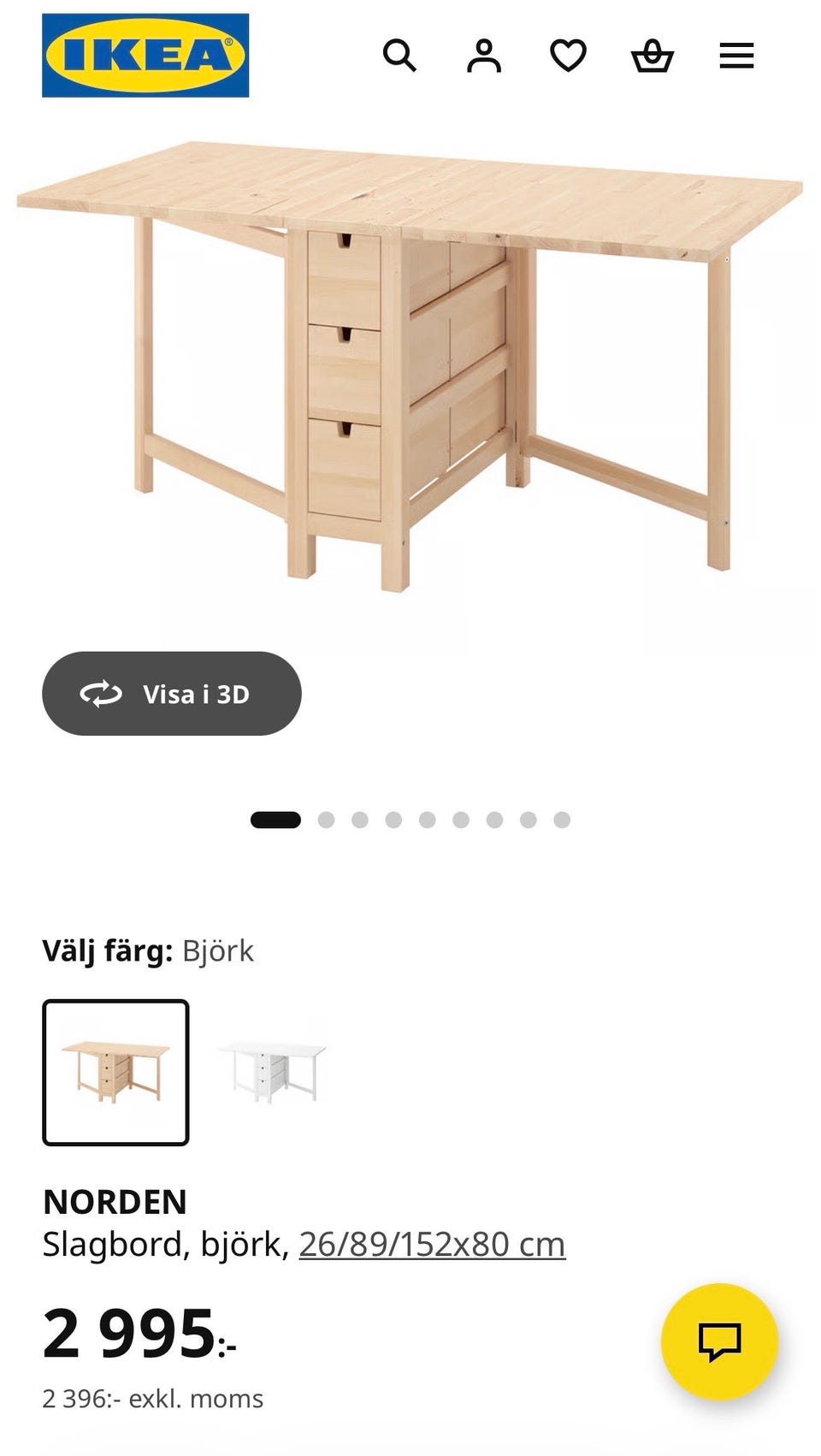Activate the first carousel dot
Viewport: 821px width, 1456px height.
[274, 819]
